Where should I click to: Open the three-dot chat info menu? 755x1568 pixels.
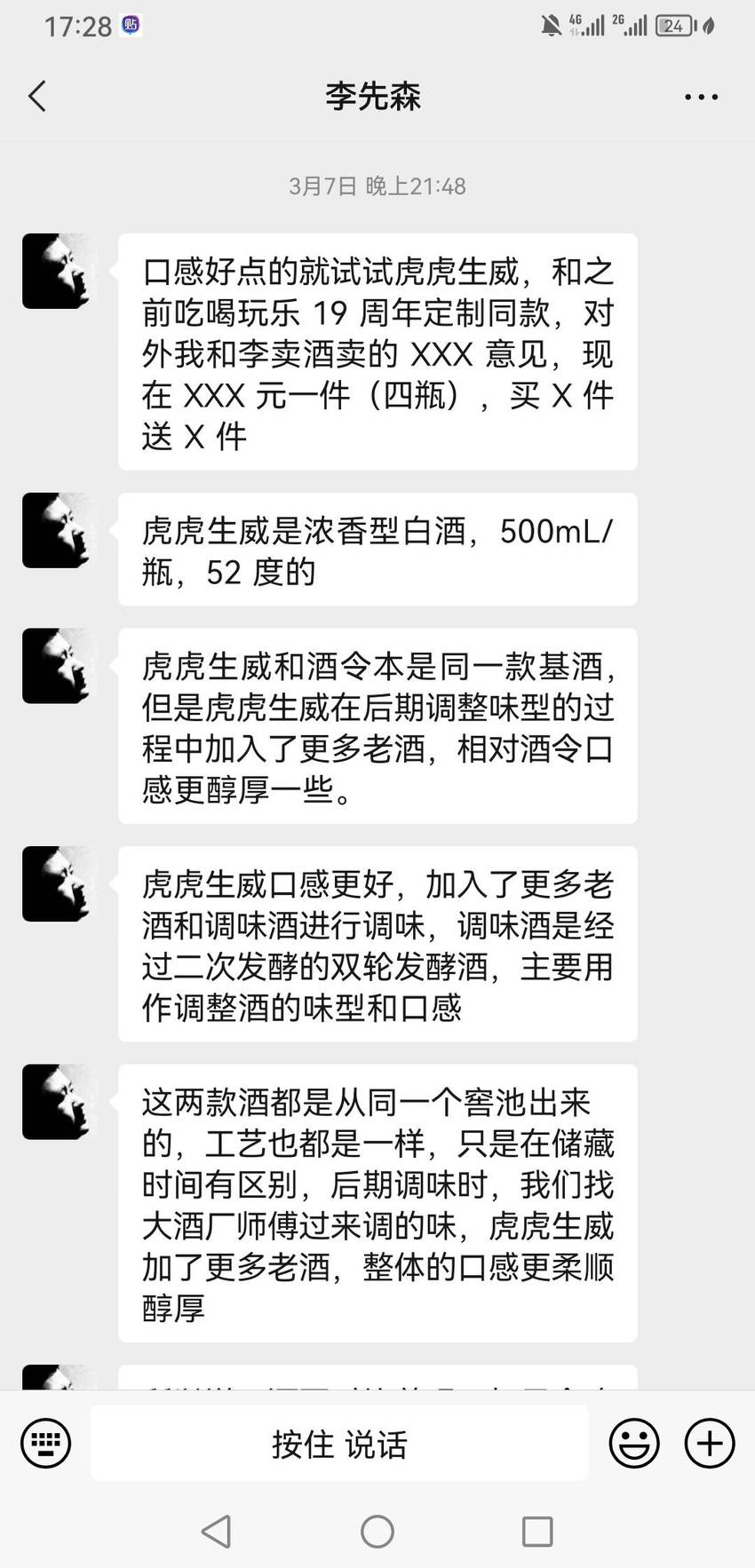701,97
